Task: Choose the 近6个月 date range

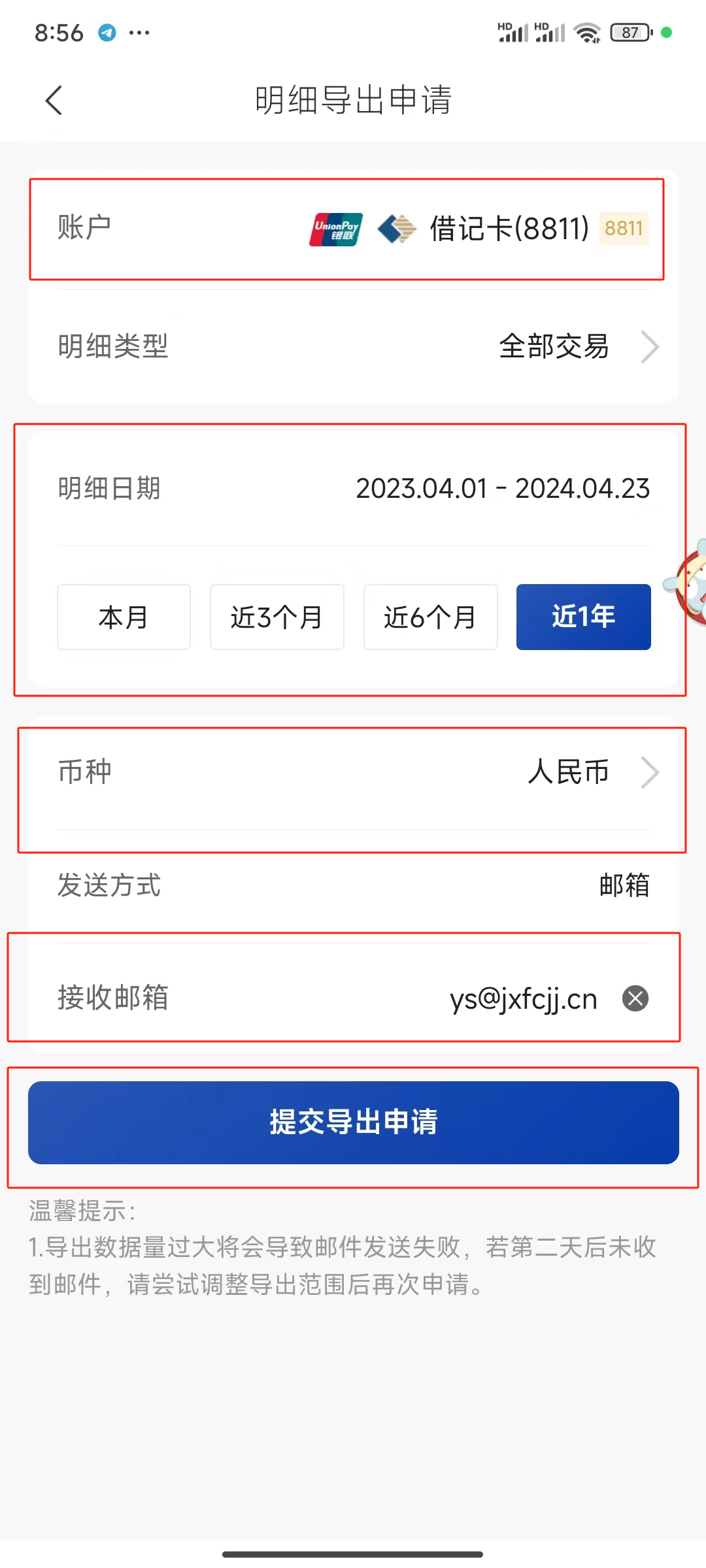Action: [430, 617]
